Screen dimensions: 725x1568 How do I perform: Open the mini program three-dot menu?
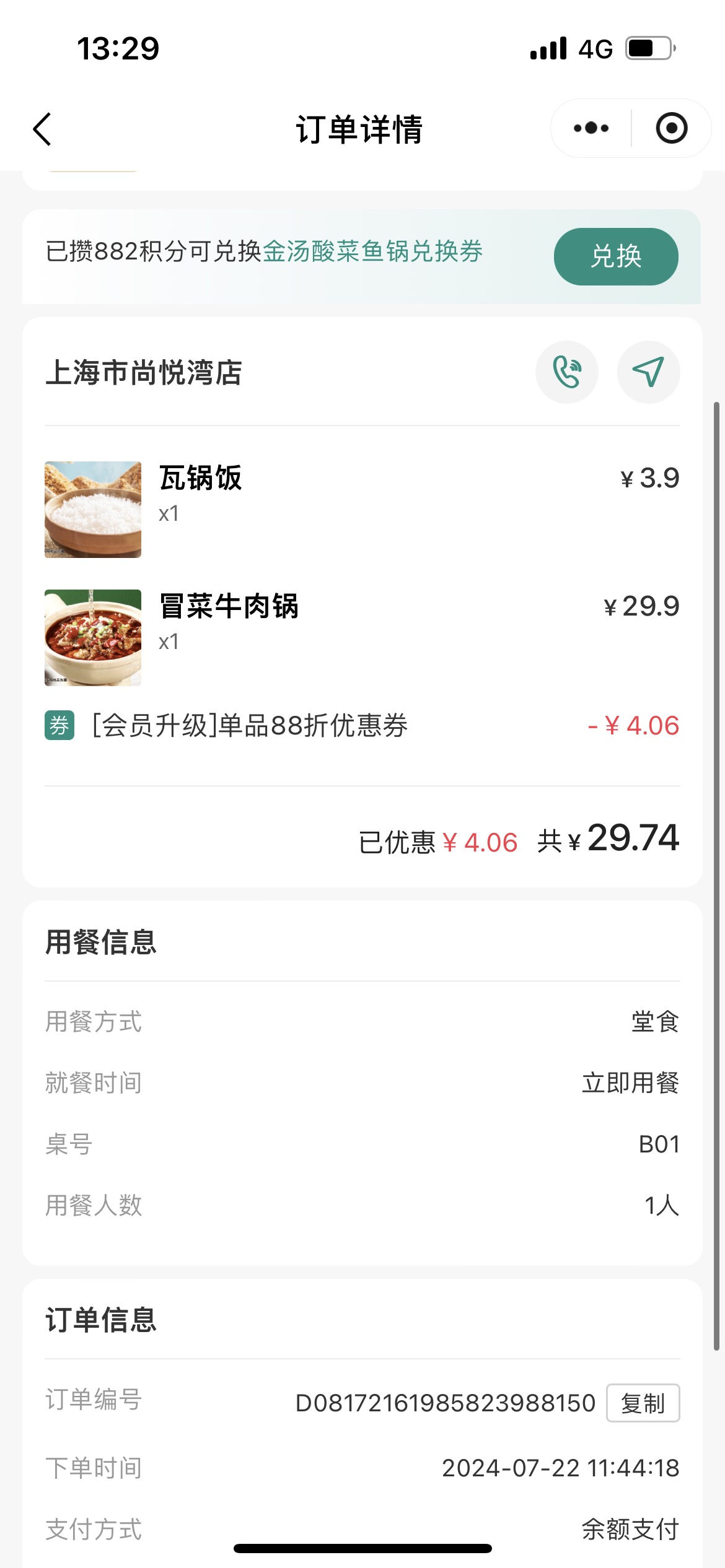(591, 128)
